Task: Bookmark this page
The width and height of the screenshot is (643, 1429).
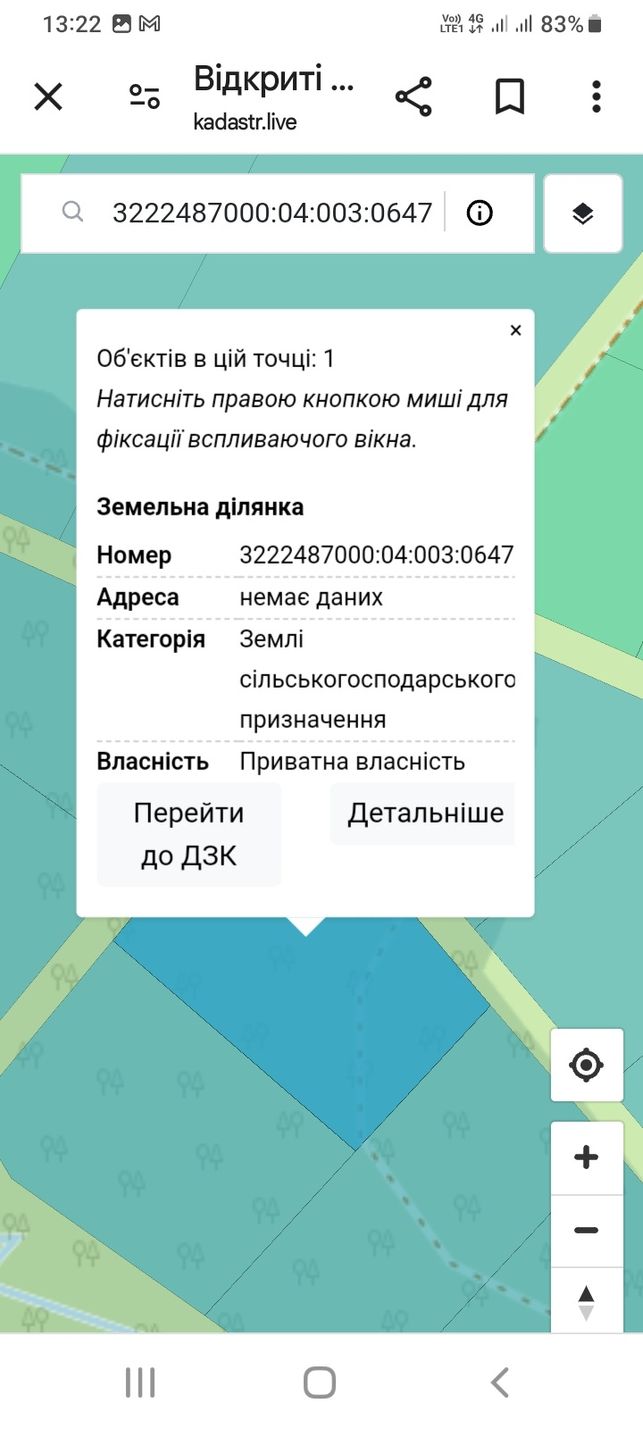Action: click(510, 97)
